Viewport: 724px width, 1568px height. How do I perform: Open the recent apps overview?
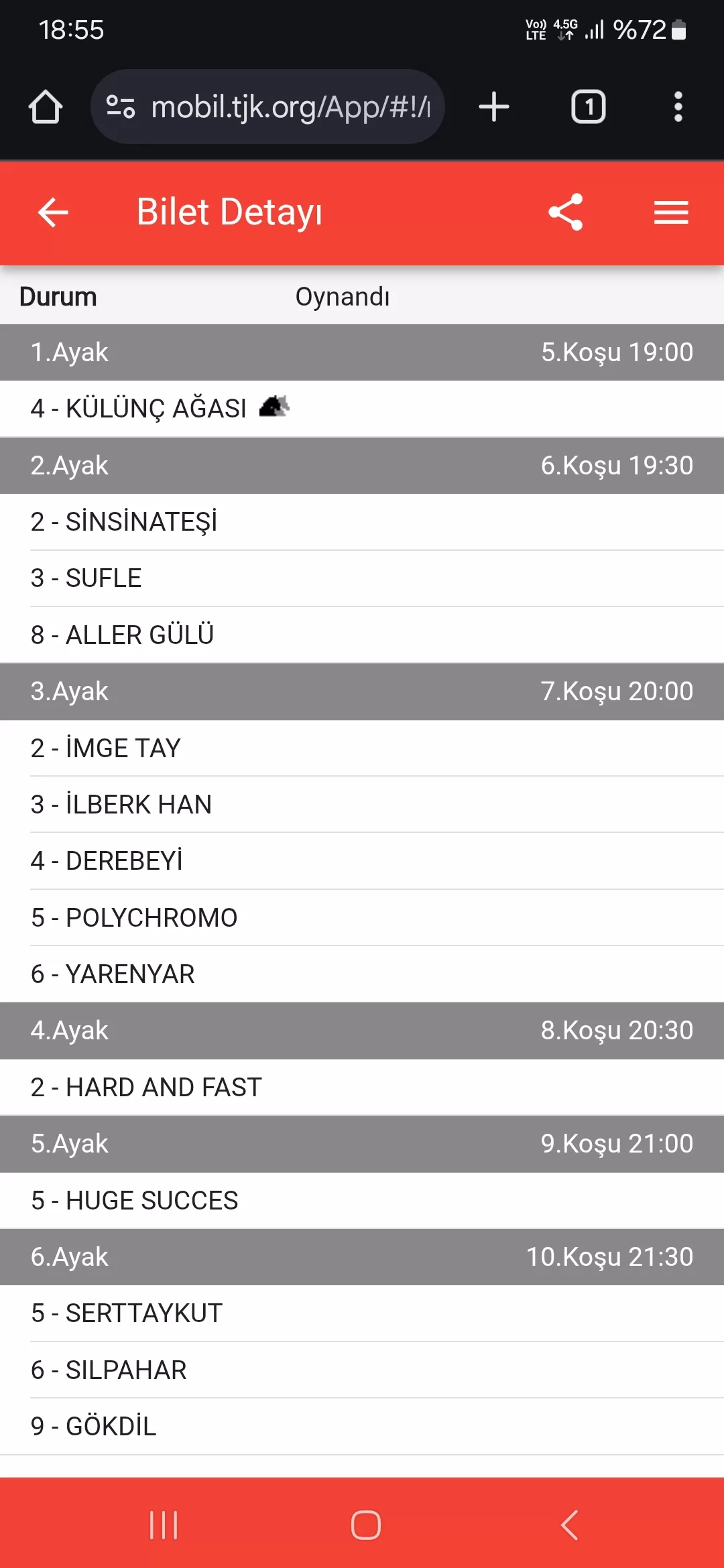pyautogui.click(x=164, y=1525)
